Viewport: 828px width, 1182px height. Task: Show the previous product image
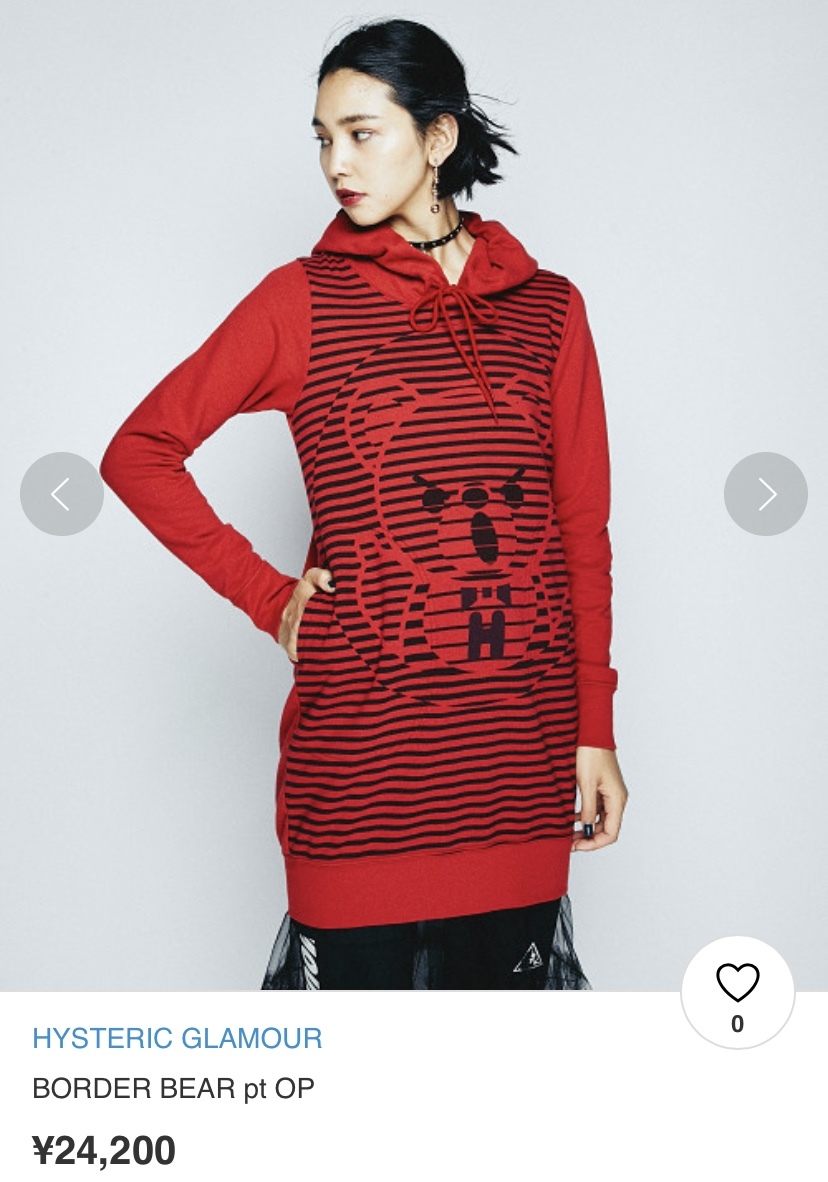pos(62,494)
